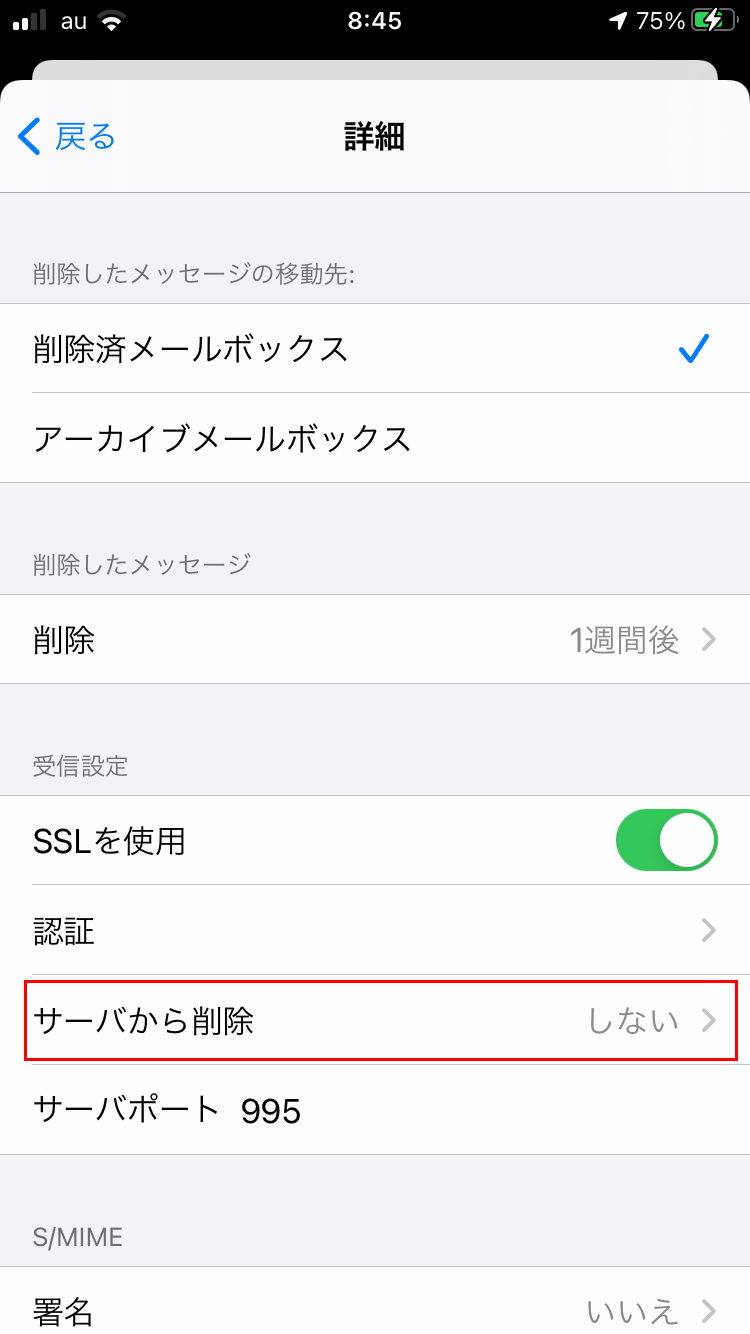Select 削除済メールボックス as the destination

click(375, 348)
